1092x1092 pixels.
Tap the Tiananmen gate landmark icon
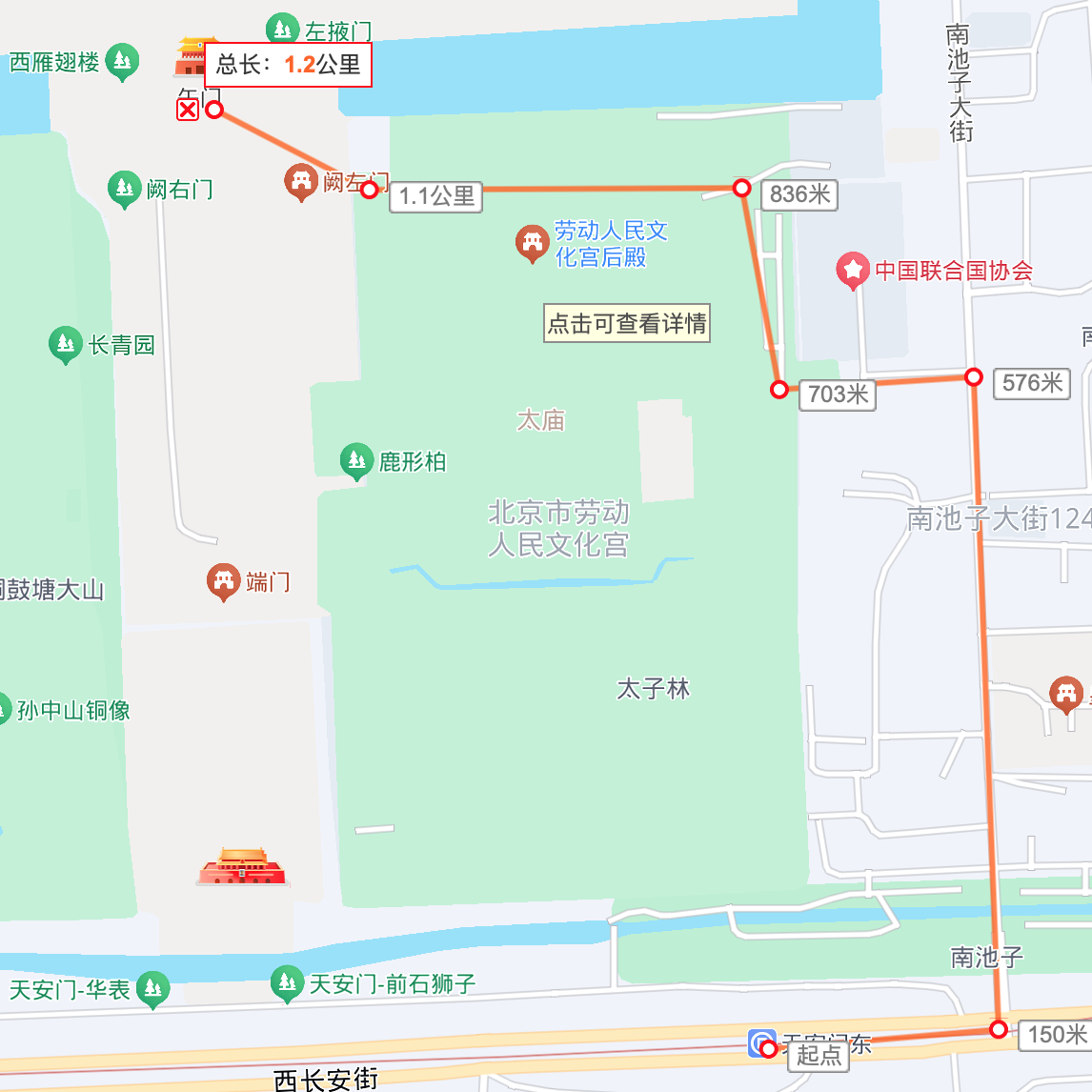click(242, 866)
